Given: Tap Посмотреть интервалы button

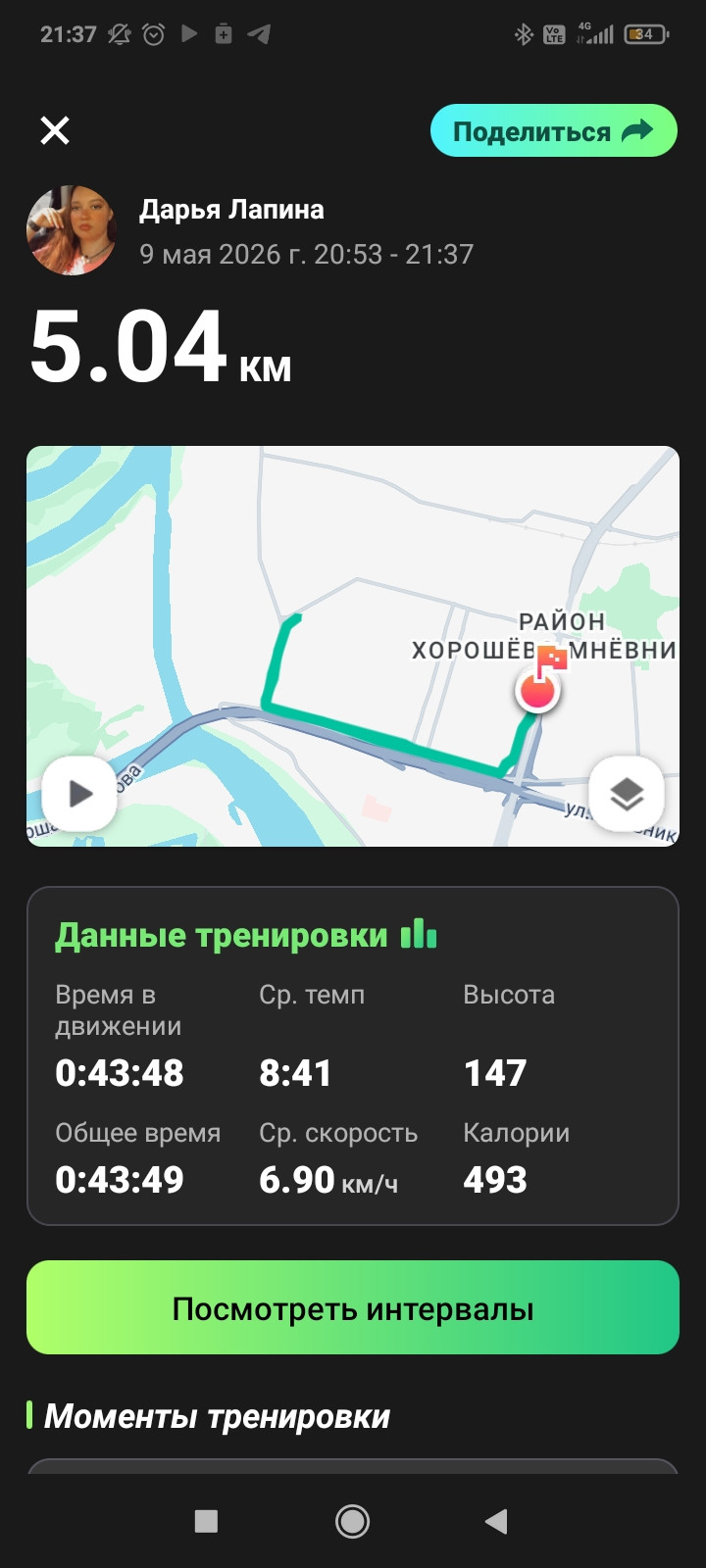Looking at the screenshot, I should click(x=353, y=1308).
